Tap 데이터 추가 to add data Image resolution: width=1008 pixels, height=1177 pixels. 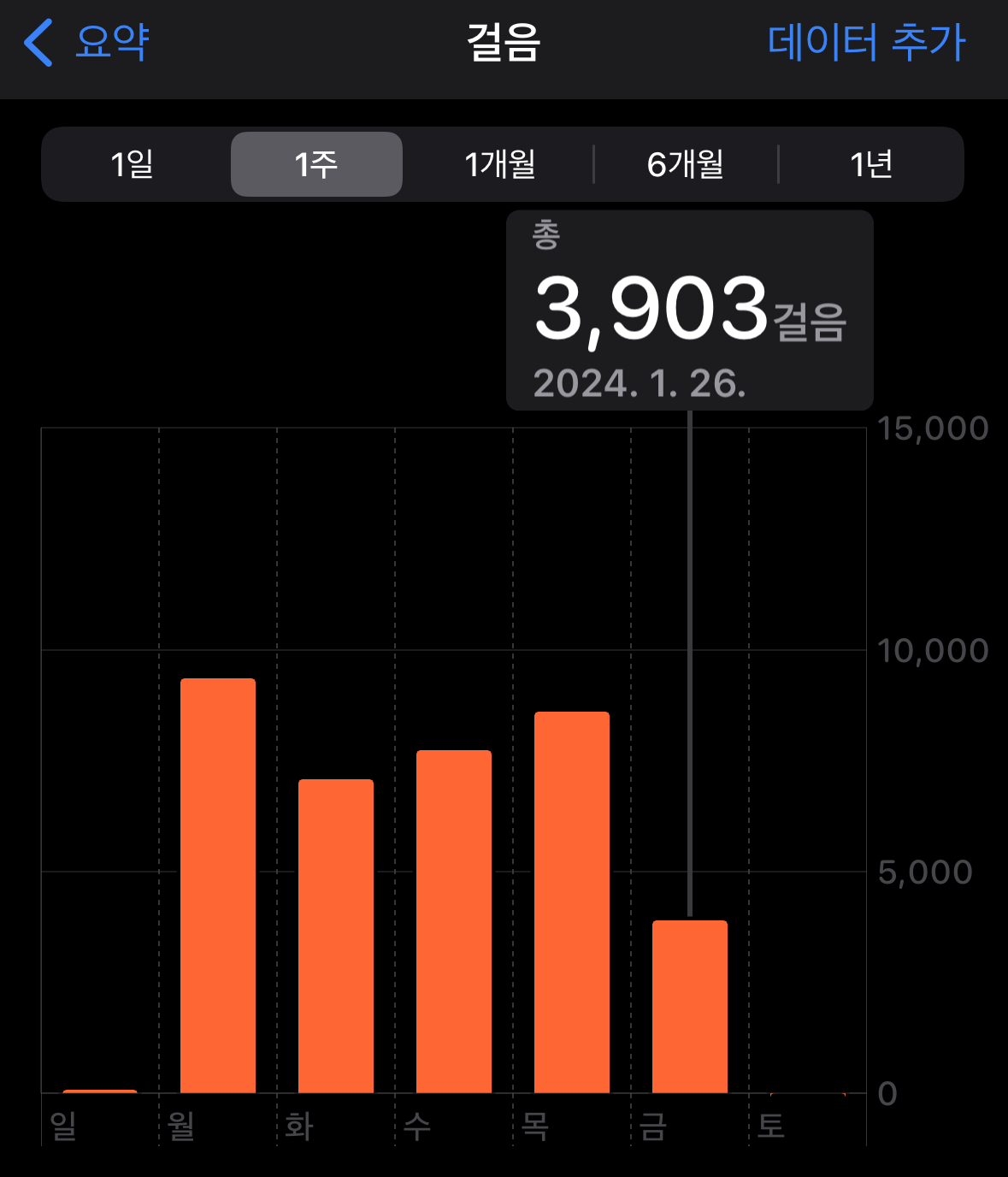click(x=866, y=42)
